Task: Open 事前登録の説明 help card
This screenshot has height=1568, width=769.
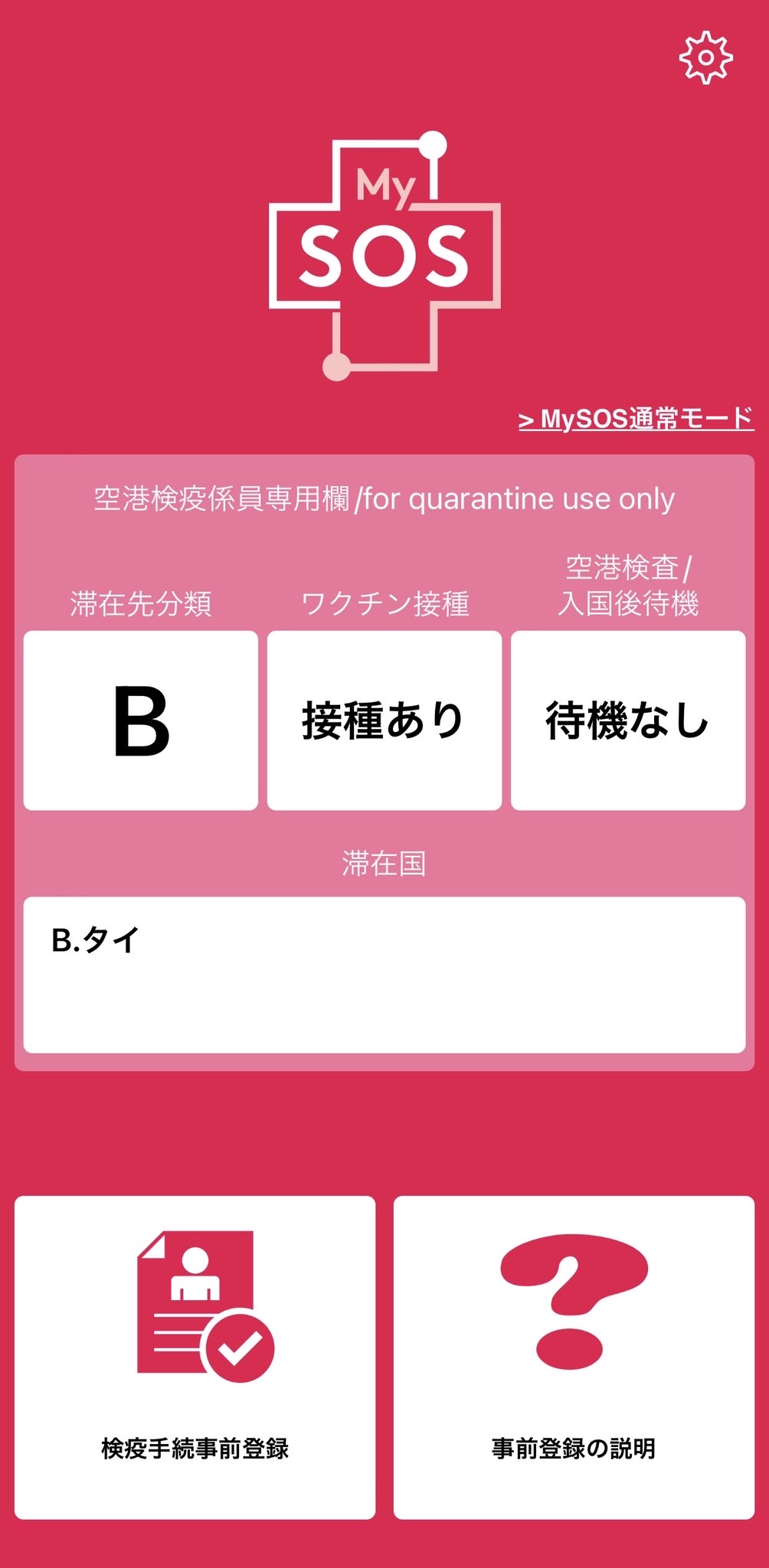Action: (x=574, y=1357)
